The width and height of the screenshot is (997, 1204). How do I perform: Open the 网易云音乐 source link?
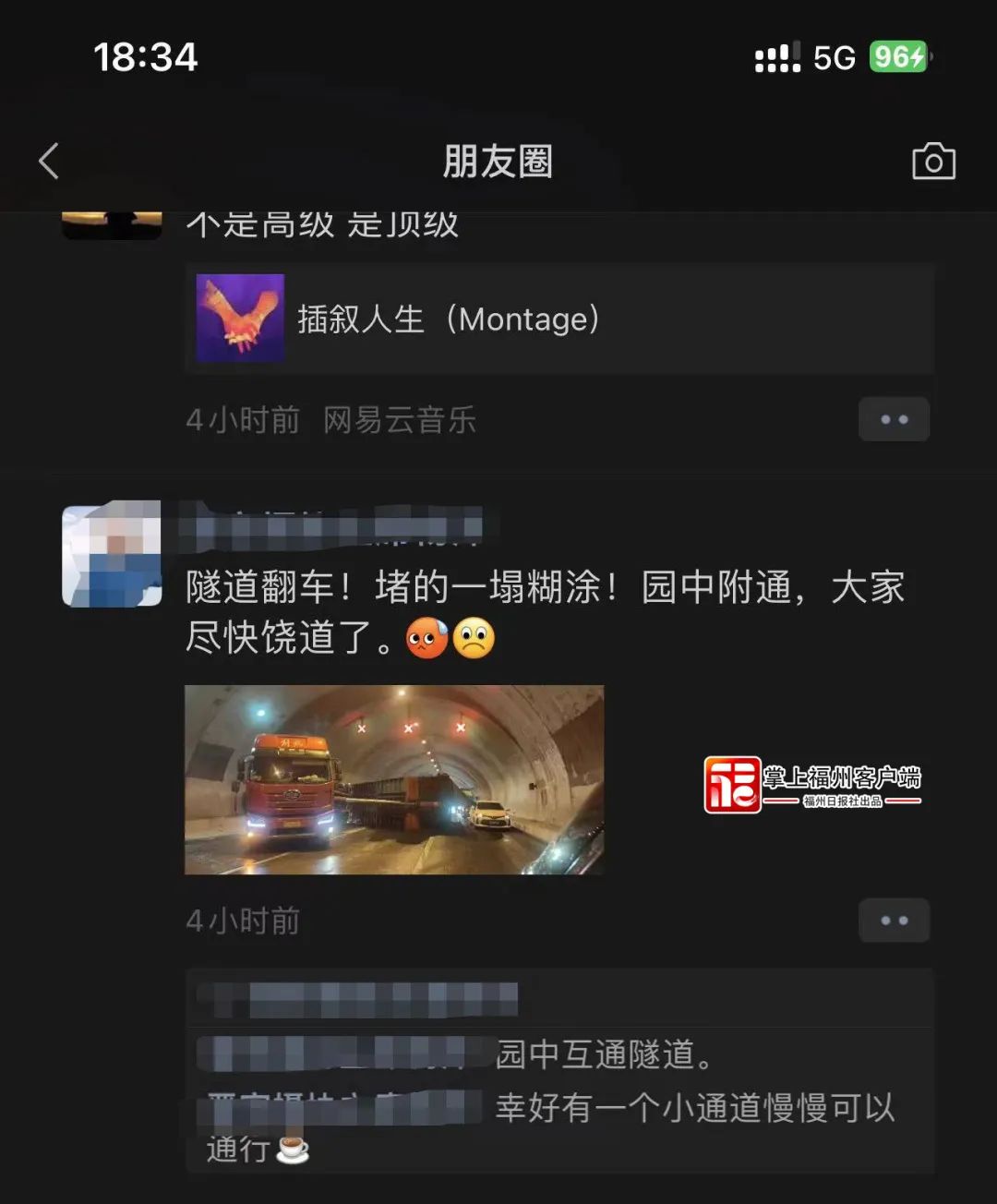coord(400,419)
